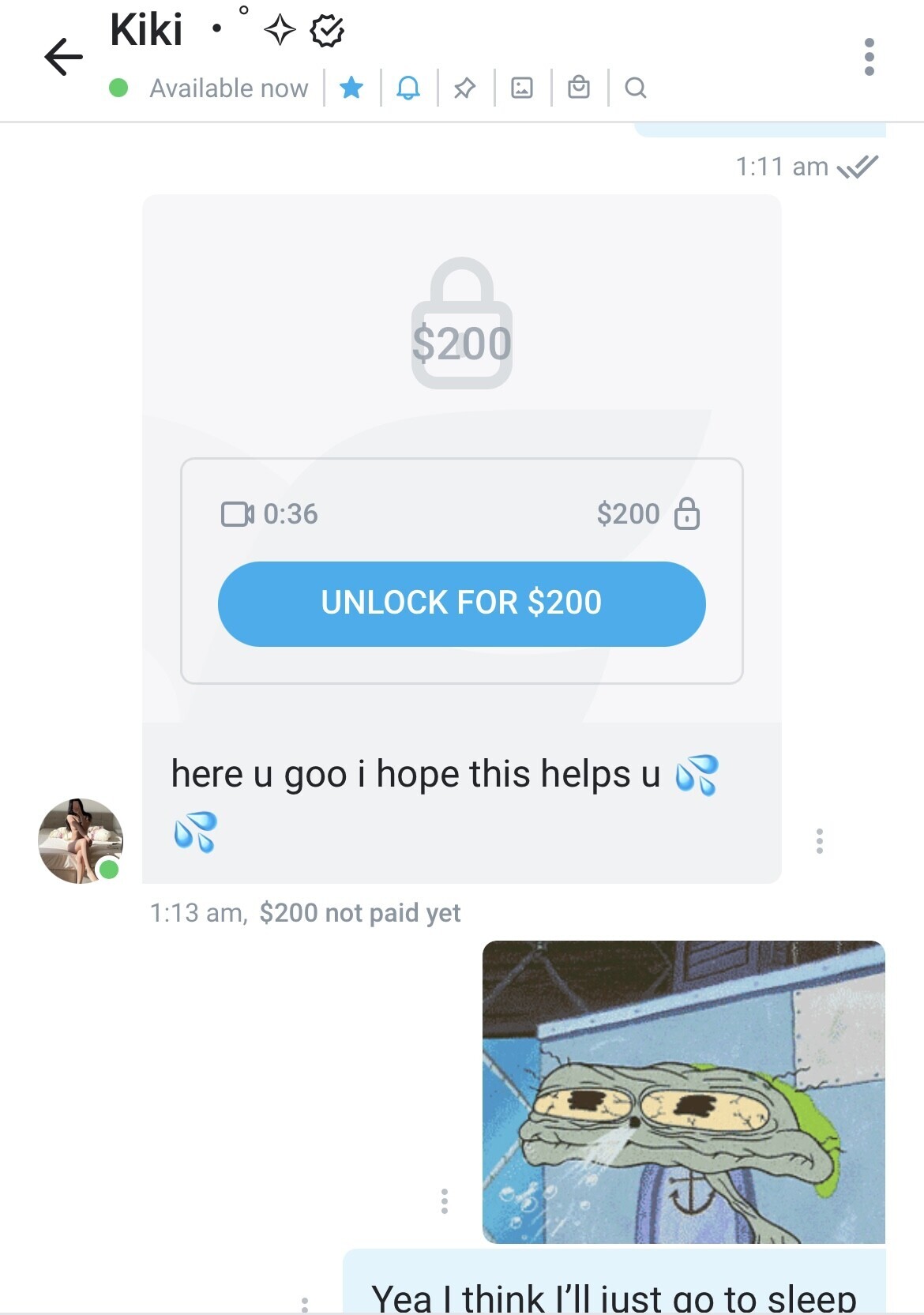
Task: View the sent meme image
Action: pos(683,1091)
